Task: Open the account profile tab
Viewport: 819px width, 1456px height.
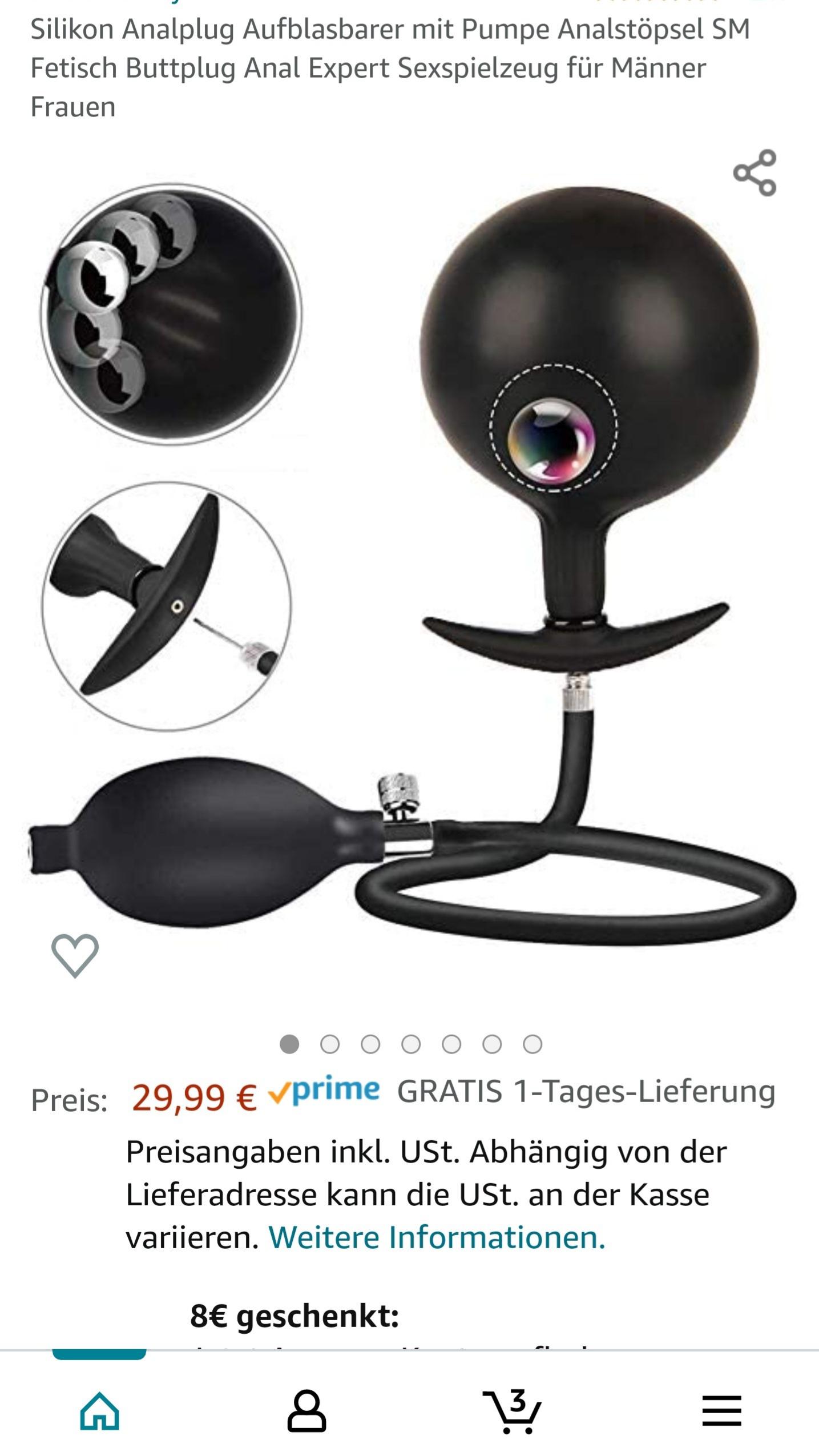Action: (306, 1411)
